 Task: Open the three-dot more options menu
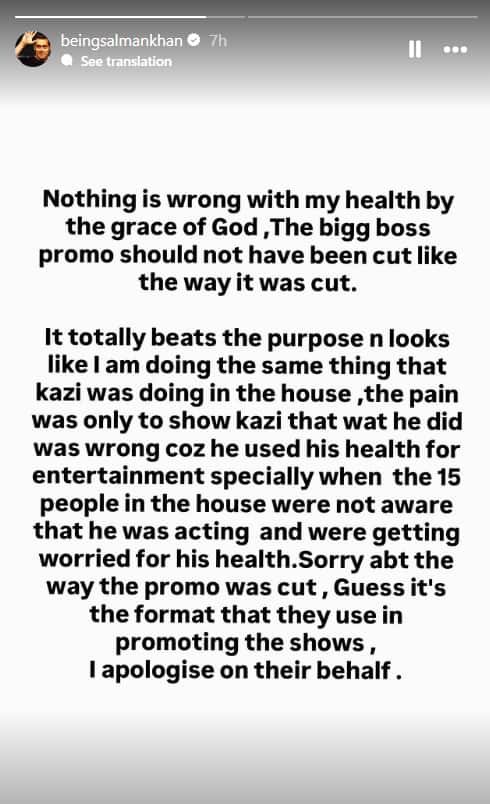coord(455,50)
